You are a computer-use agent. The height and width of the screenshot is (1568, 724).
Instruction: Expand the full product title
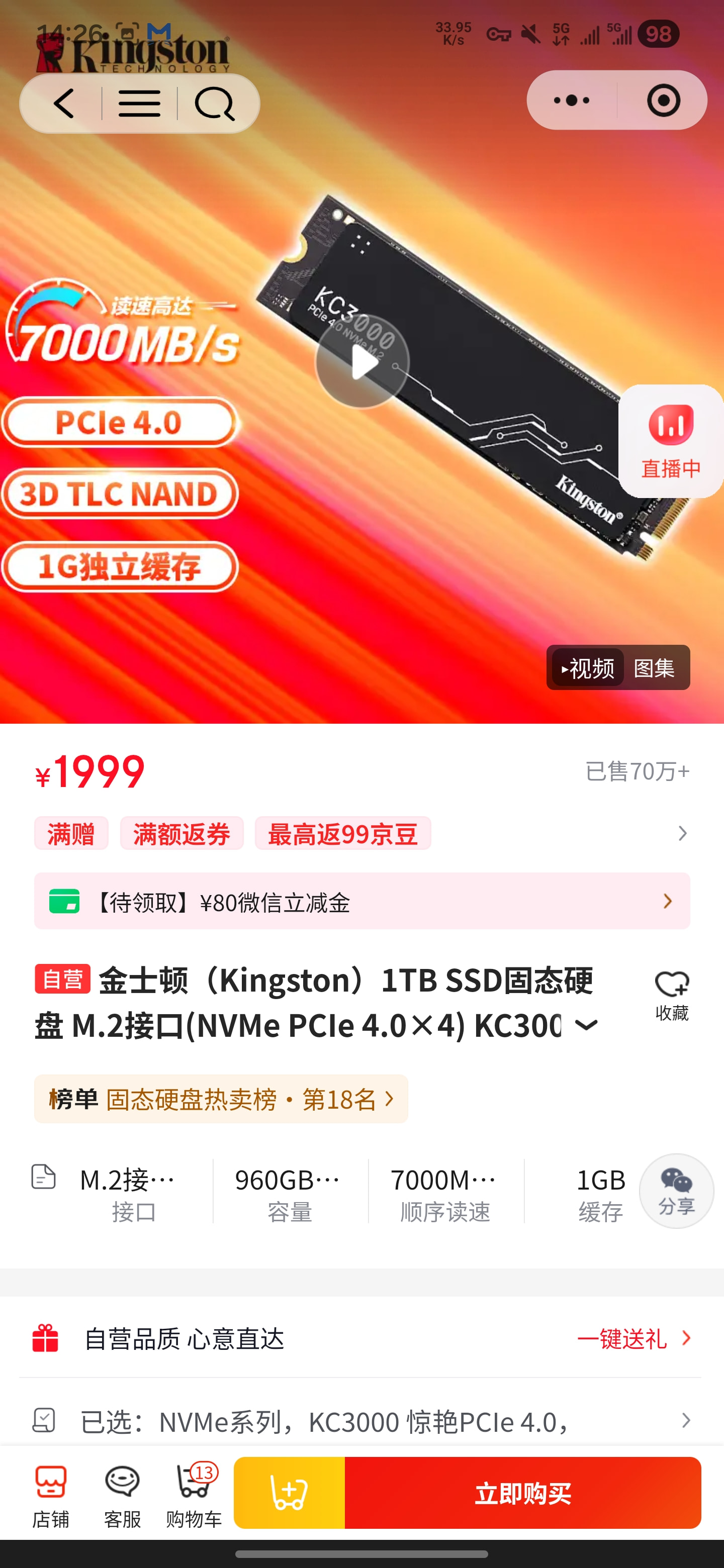(586, 1026)
